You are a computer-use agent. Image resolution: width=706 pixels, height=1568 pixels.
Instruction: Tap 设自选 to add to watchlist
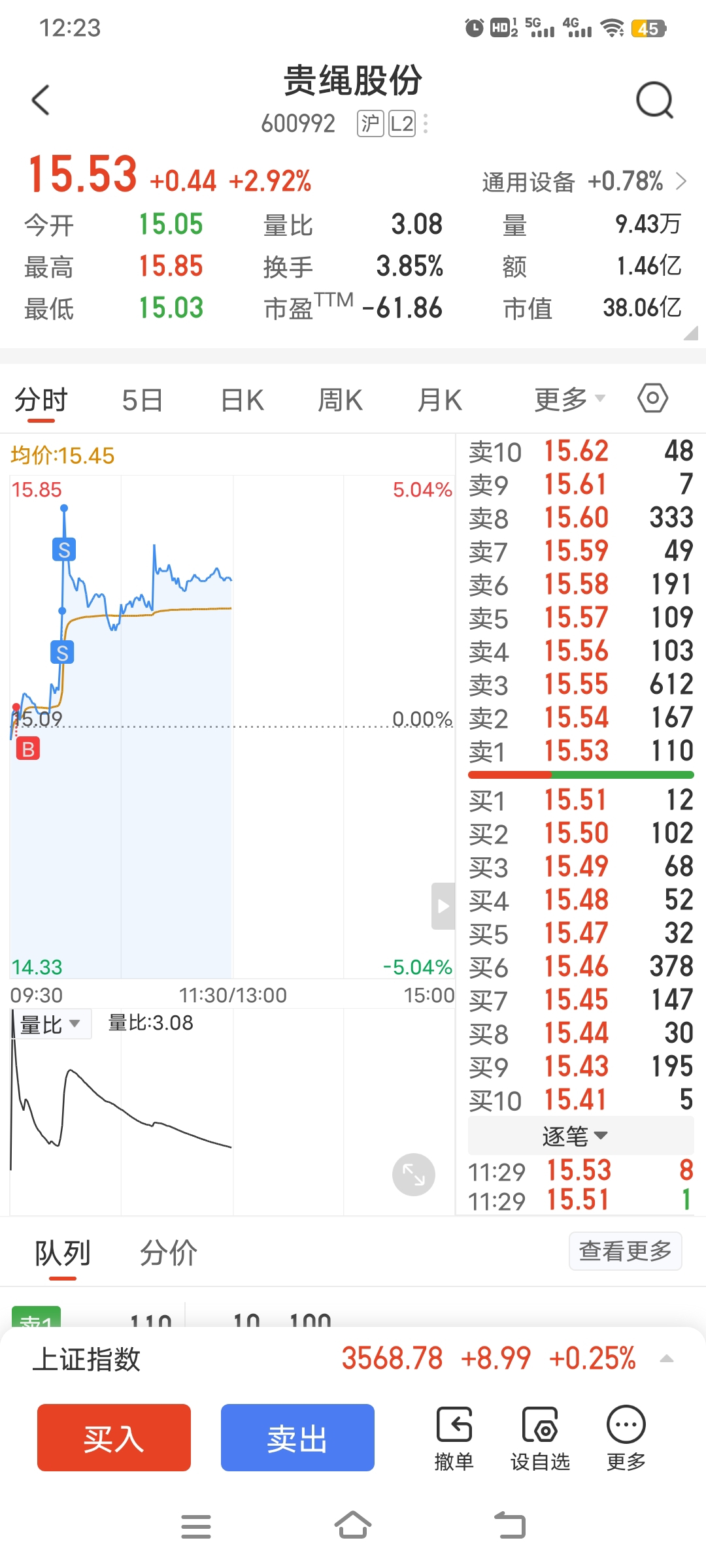point(540,1439)
